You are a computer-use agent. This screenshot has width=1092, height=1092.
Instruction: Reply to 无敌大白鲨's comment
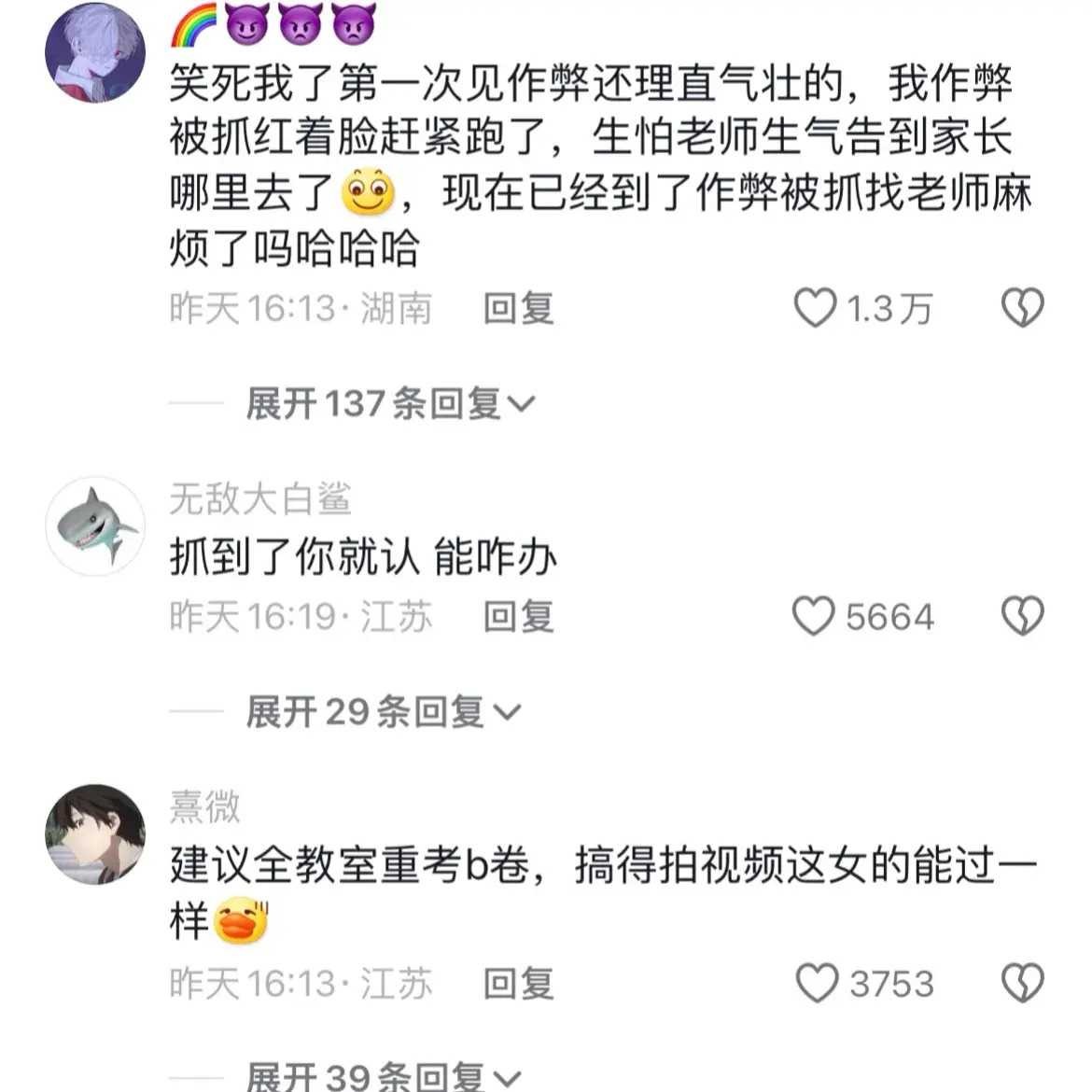tap(518, 617)
